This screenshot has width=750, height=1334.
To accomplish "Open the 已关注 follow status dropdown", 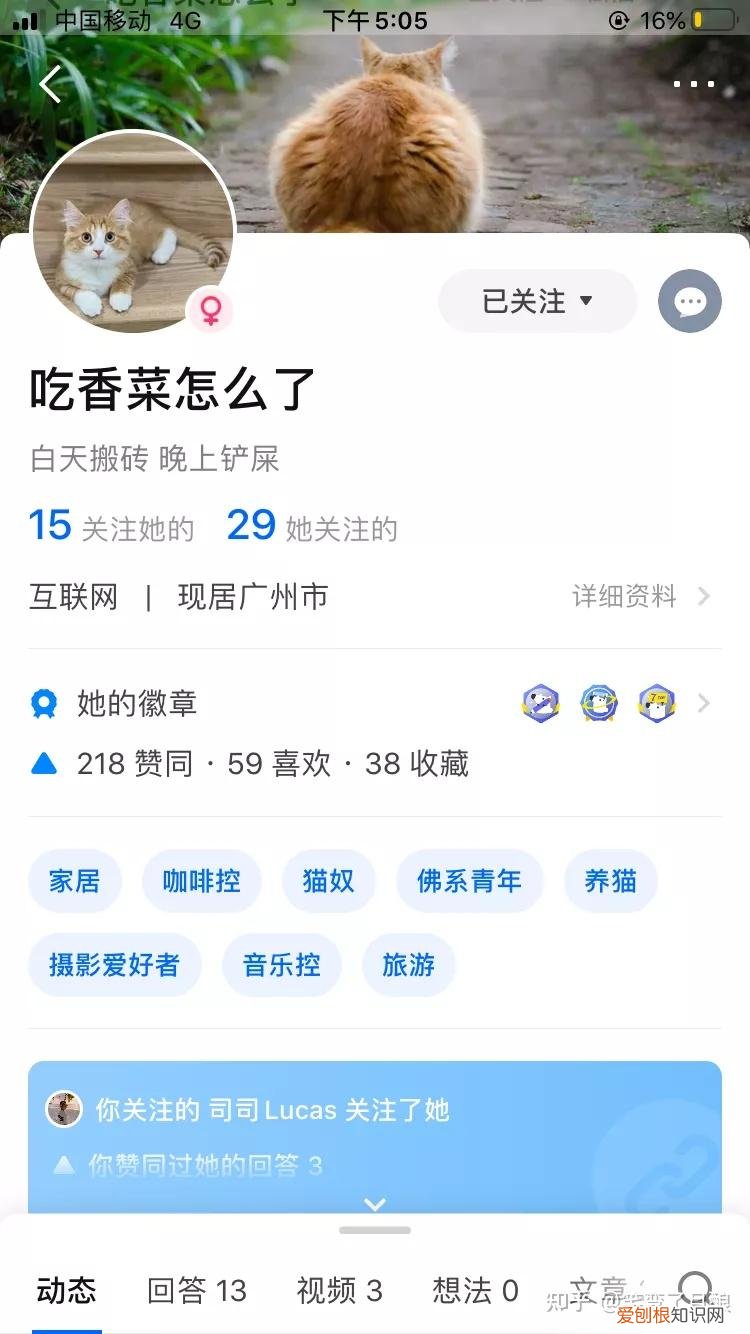I will tap(537, 301).
